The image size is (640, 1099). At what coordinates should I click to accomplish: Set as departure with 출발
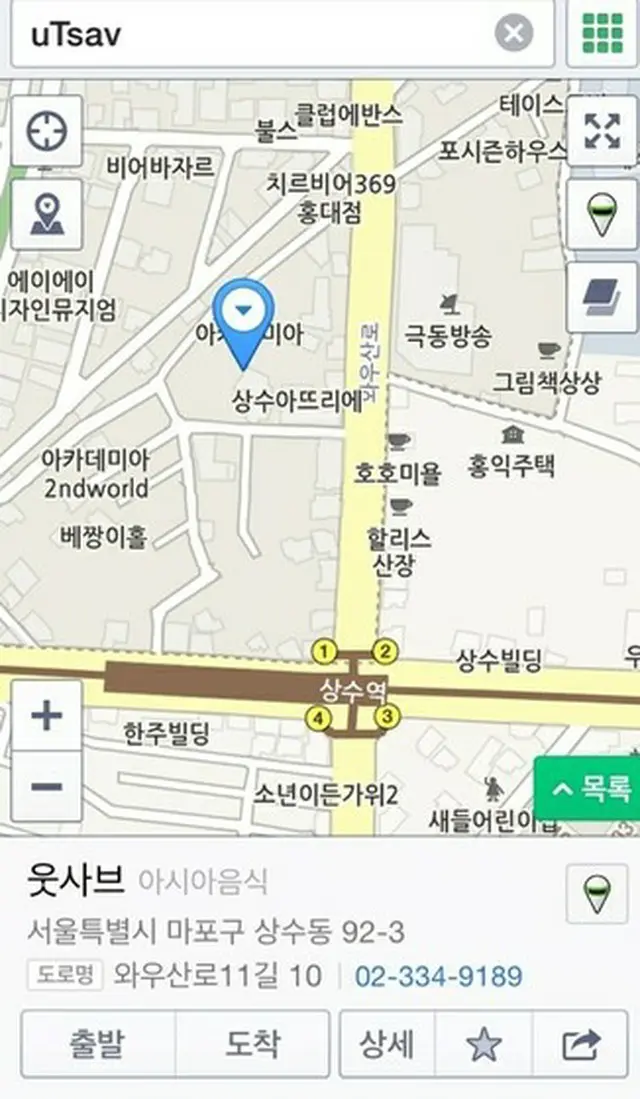click(98, 1044)
